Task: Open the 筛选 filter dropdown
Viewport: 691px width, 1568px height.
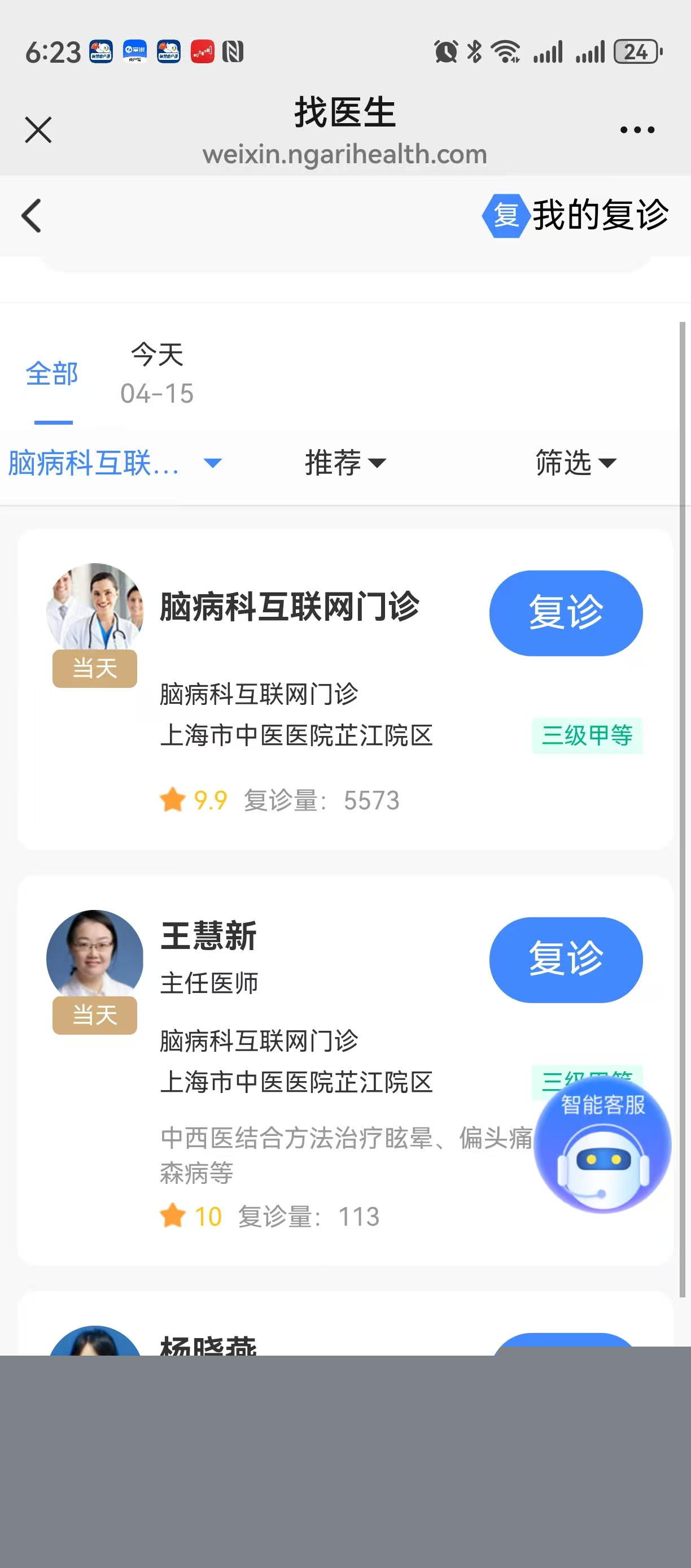Action: [x=575, y=463]
